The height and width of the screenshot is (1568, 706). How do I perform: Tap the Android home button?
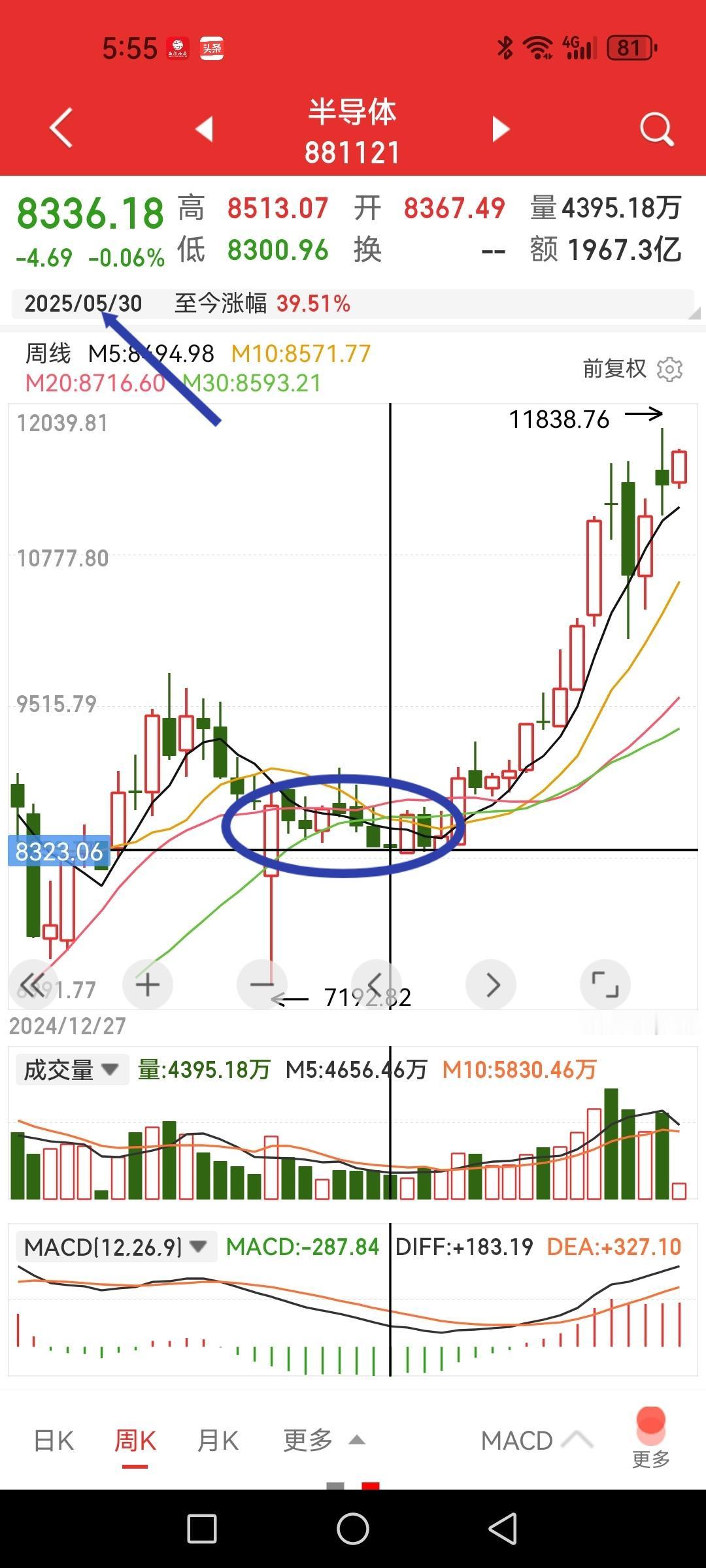point(353,1529)
